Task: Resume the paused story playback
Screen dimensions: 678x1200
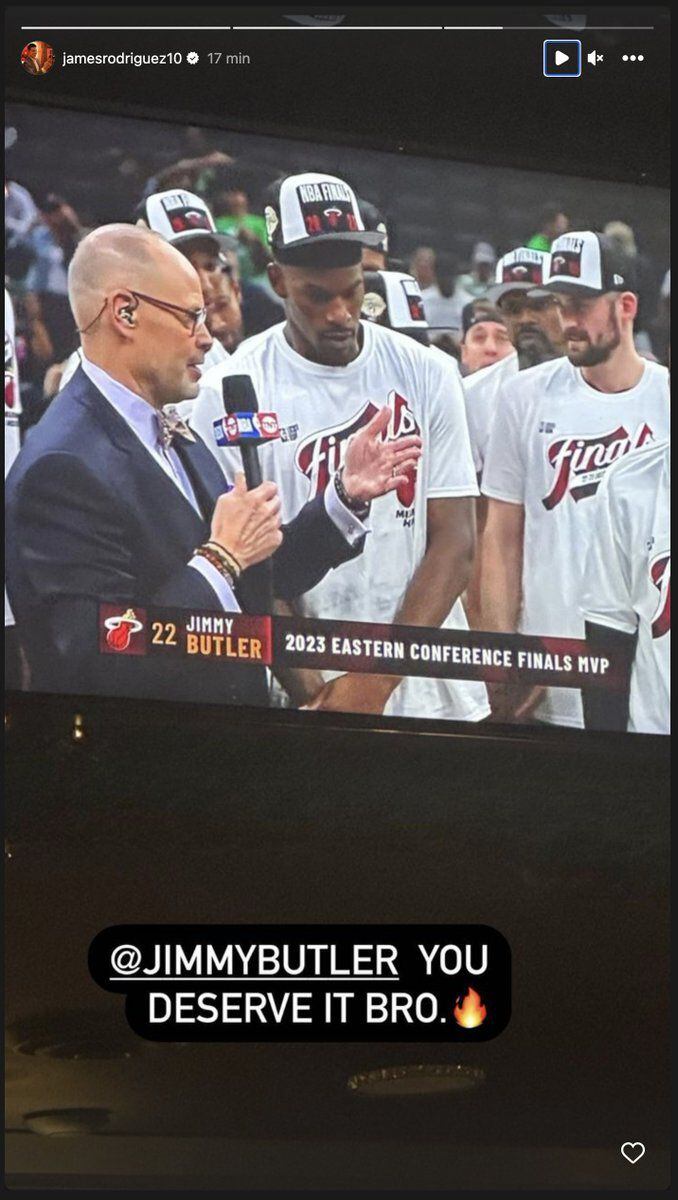Action: point(562,58)
